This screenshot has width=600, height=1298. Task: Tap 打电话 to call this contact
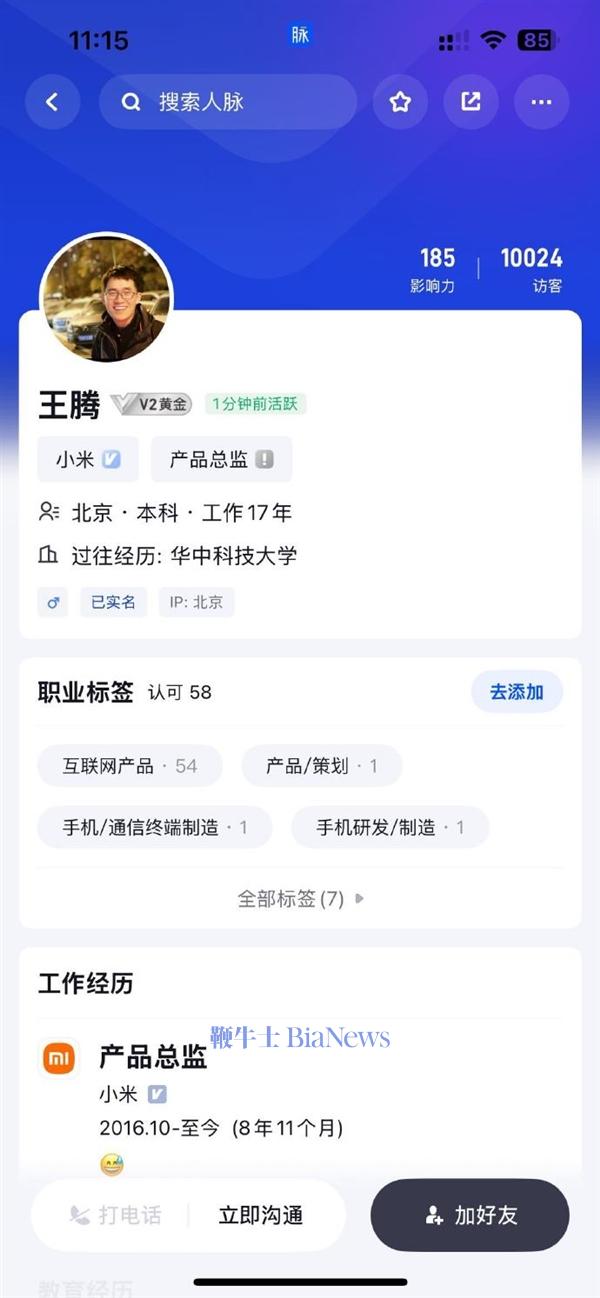(x=115, y=1216)
